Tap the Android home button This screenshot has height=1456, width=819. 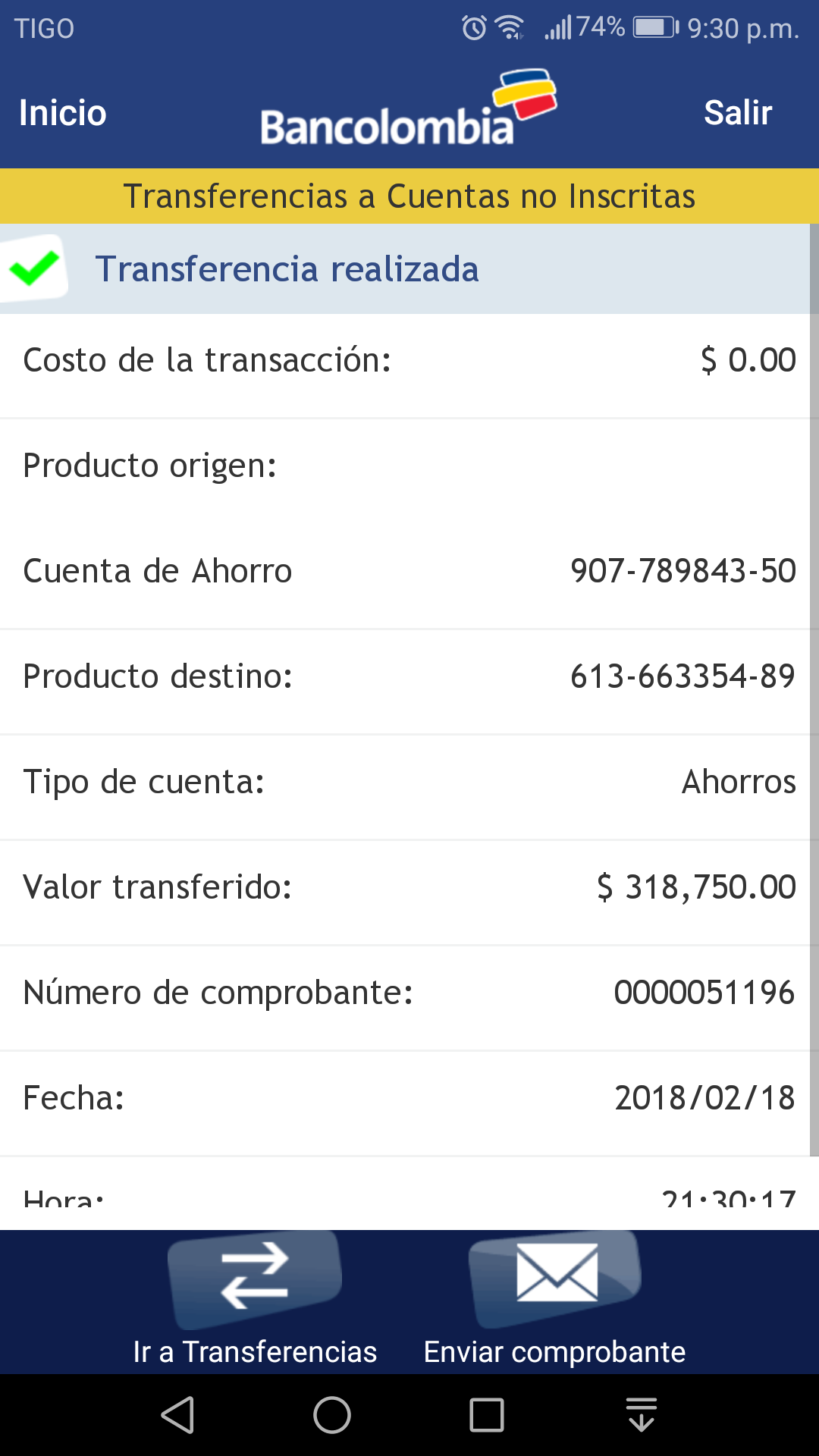tap(332, 1415)
